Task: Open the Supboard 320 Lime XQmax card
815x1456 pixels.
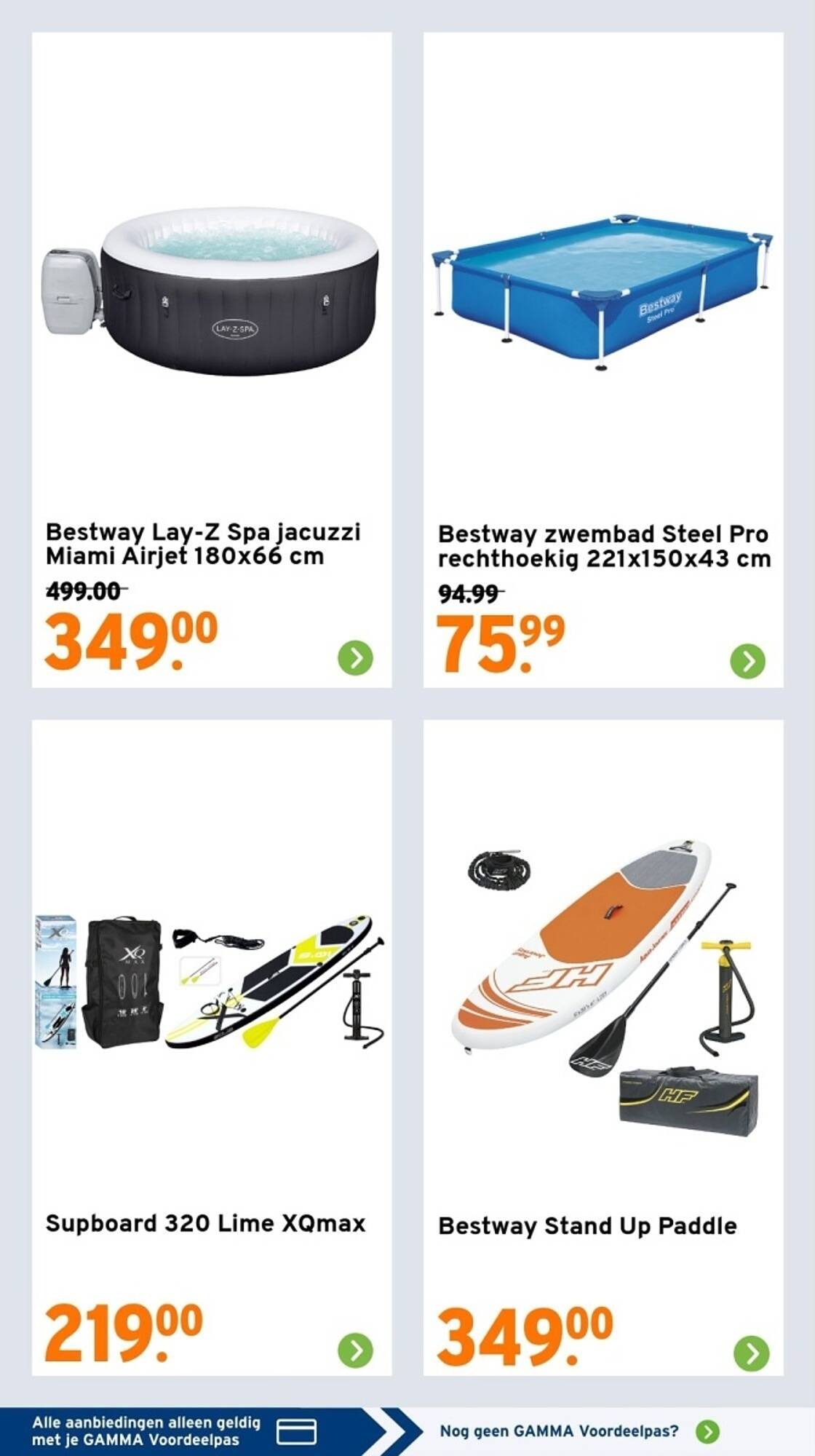Action: (212, 1048)
